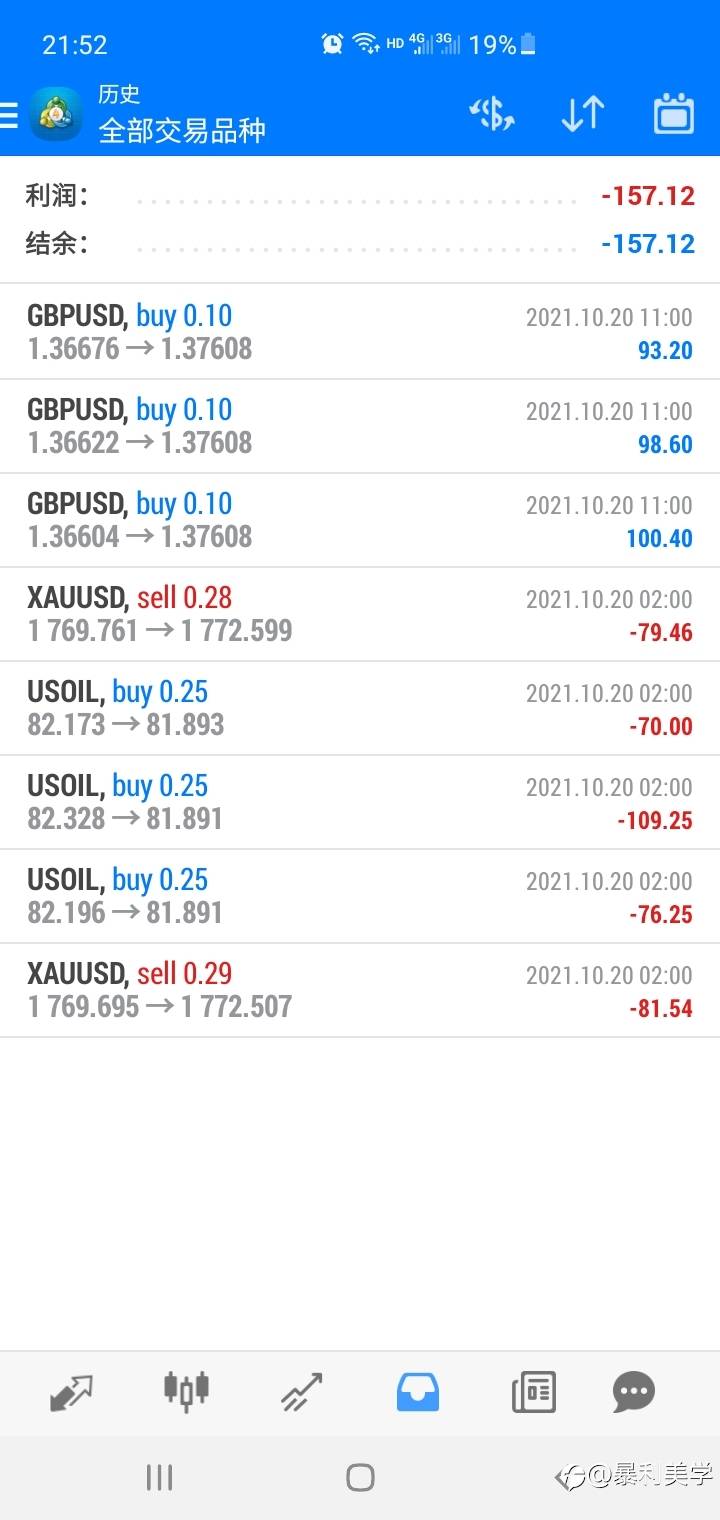This screenshot has height=1520, width=720.
Task: Go to the system home screen
Action: pos(360,1477)
